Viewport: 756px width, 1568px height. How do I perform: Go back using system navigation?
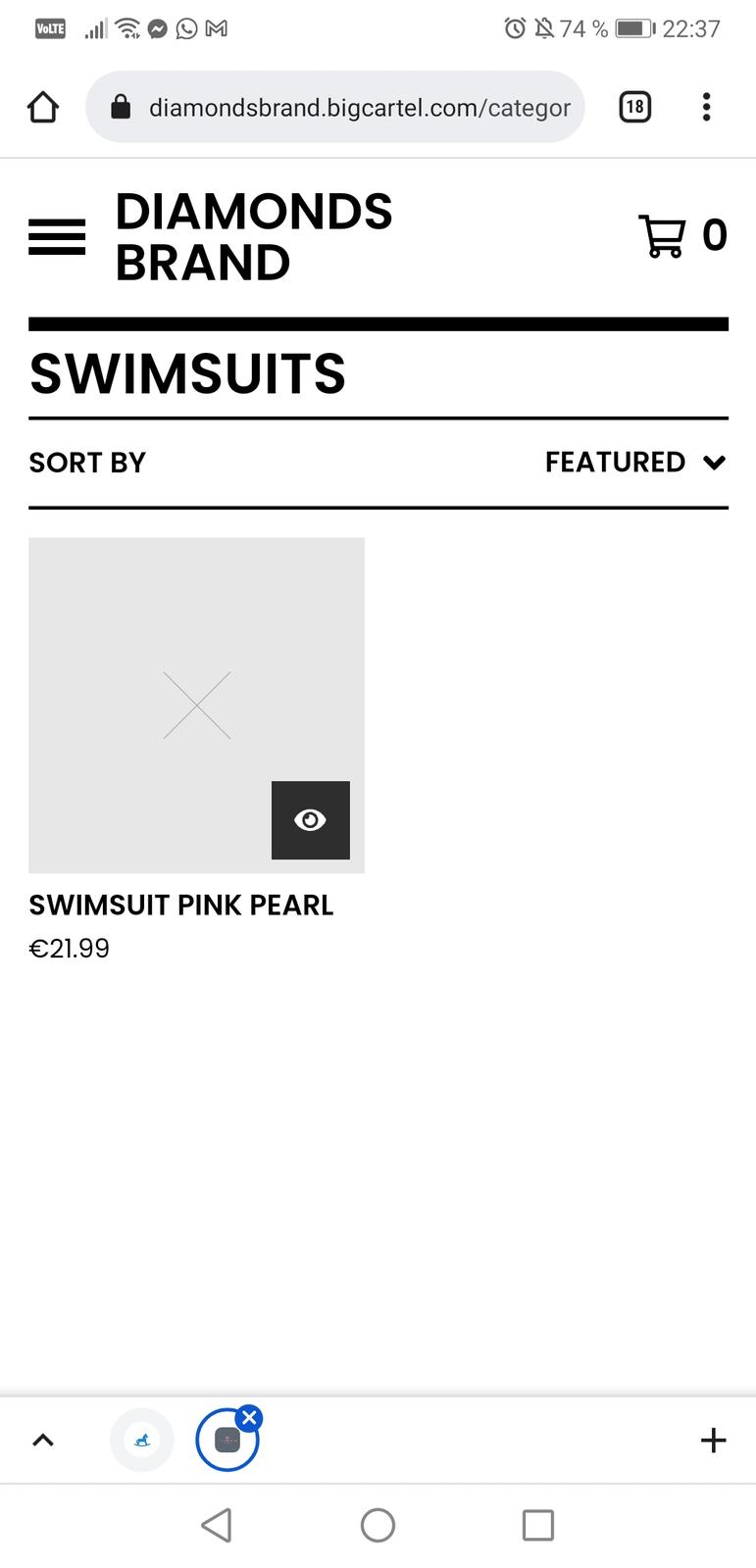pos(217,1525)
